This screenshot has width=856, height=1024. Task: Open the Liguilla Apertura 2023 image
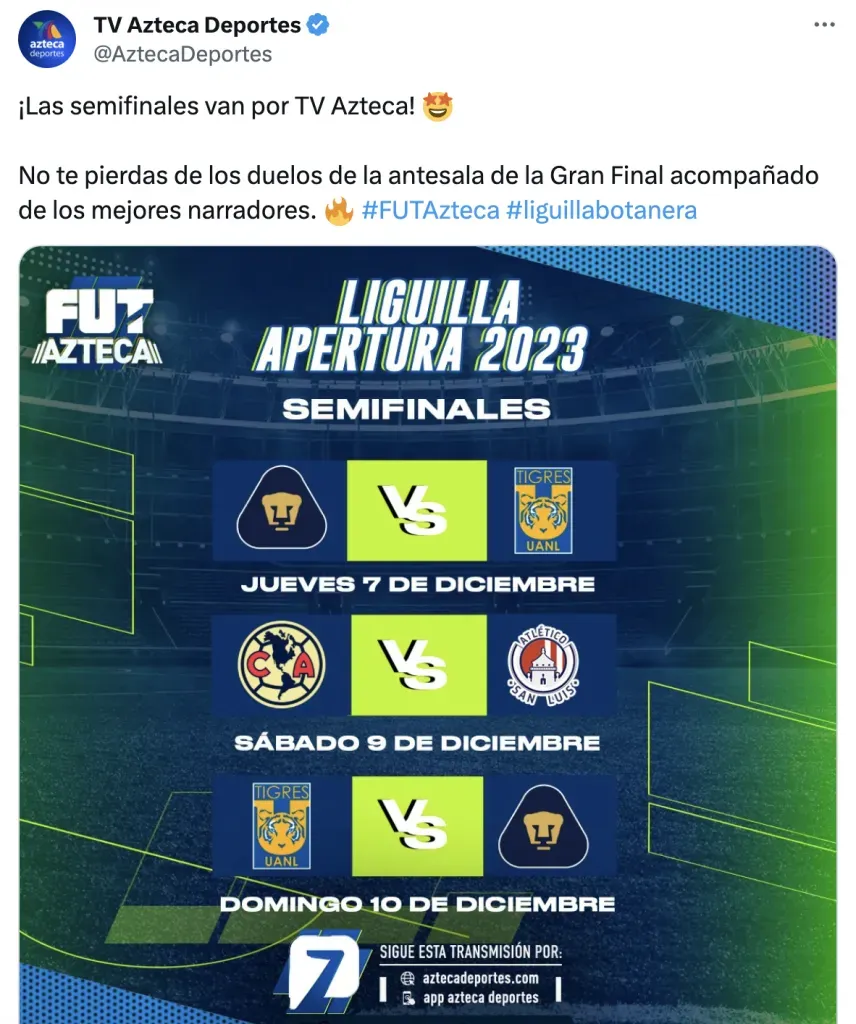click(428, 630)
